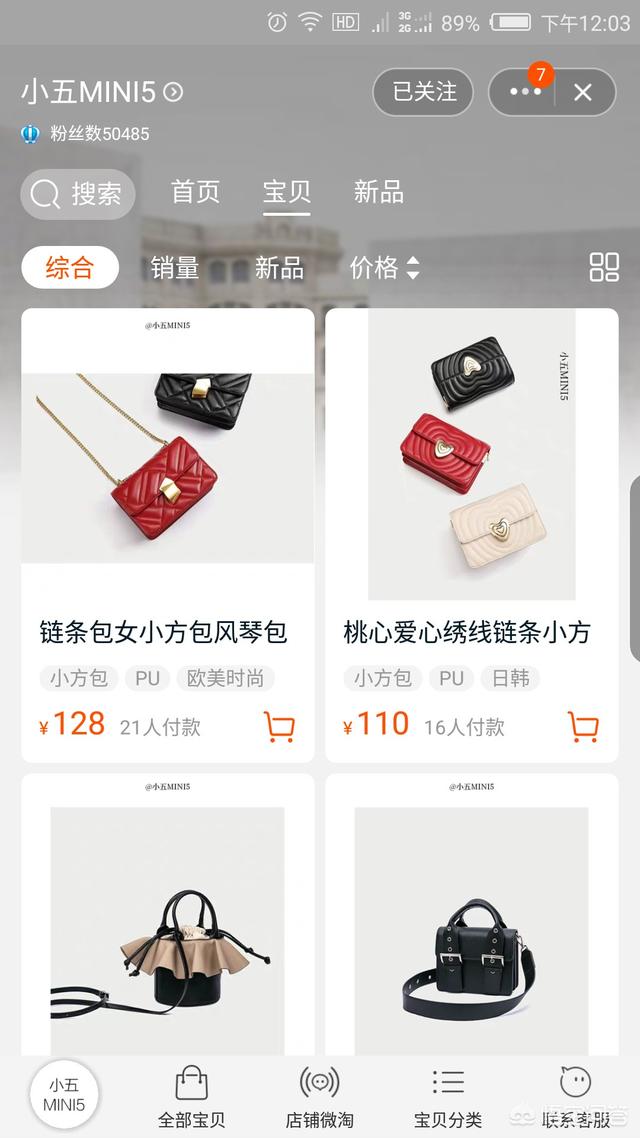Open the three-dot more options menu
Image resolution: width=640 pixels, height=1138 pixels.
click(x=525, y=92)
